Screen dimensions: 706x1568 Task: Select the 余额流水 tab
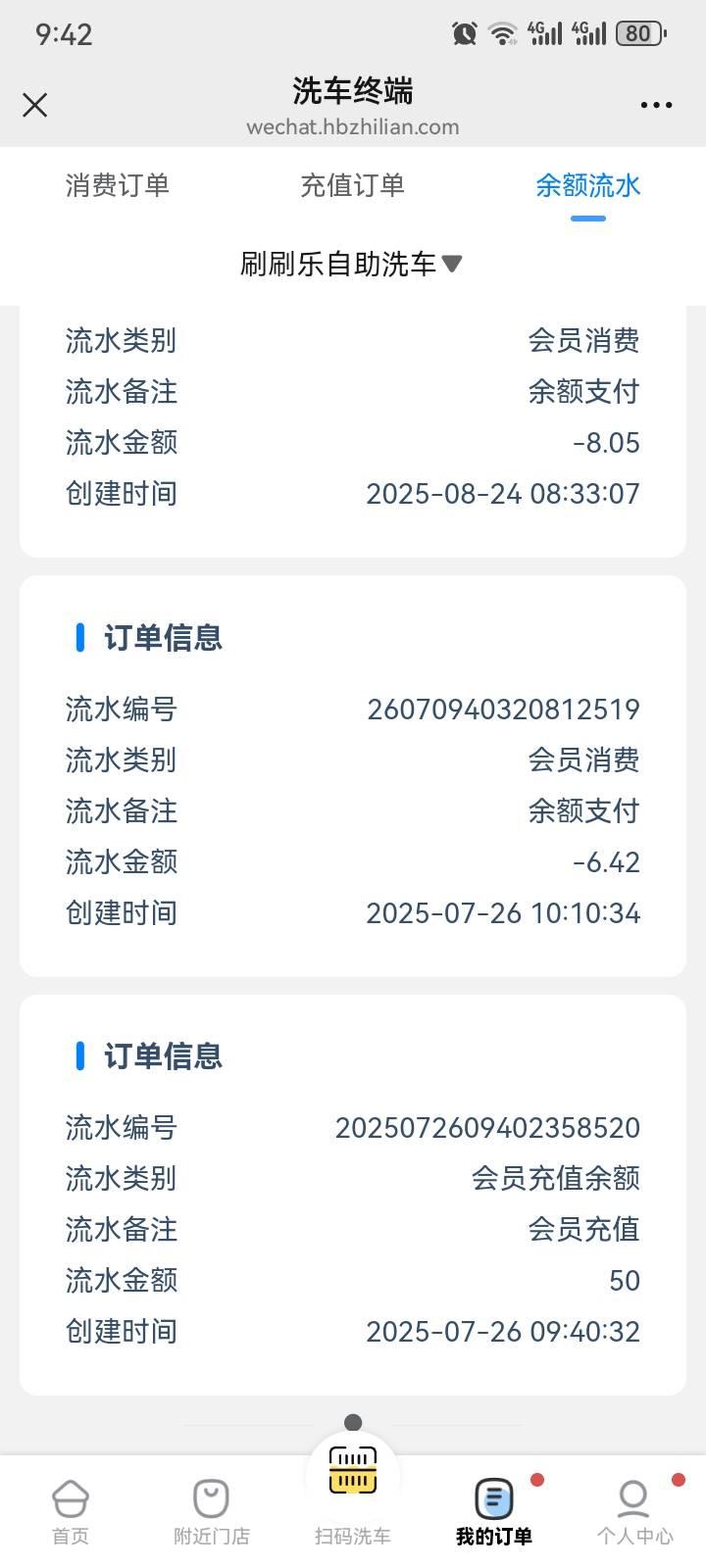pos(587,185)
